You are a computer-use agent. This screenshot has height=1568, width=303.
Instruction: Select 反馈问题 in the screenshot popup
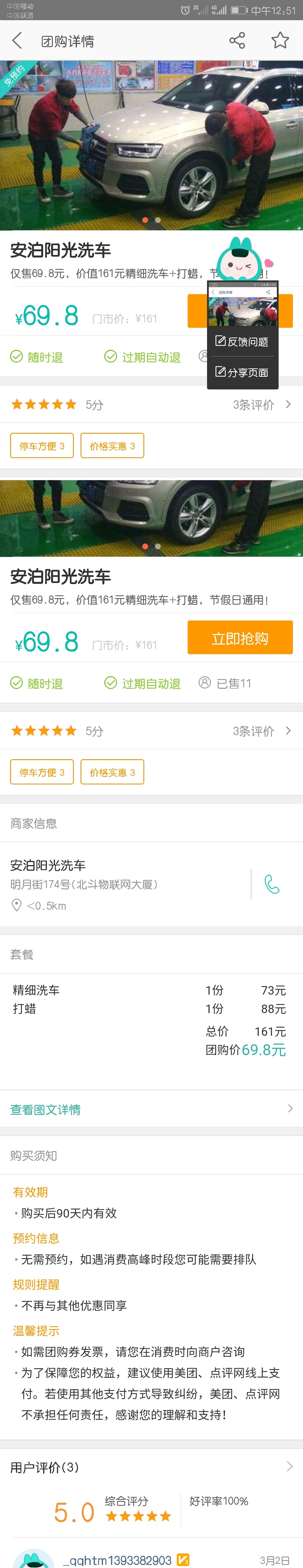pyautogui.click(x=243, y=342)
